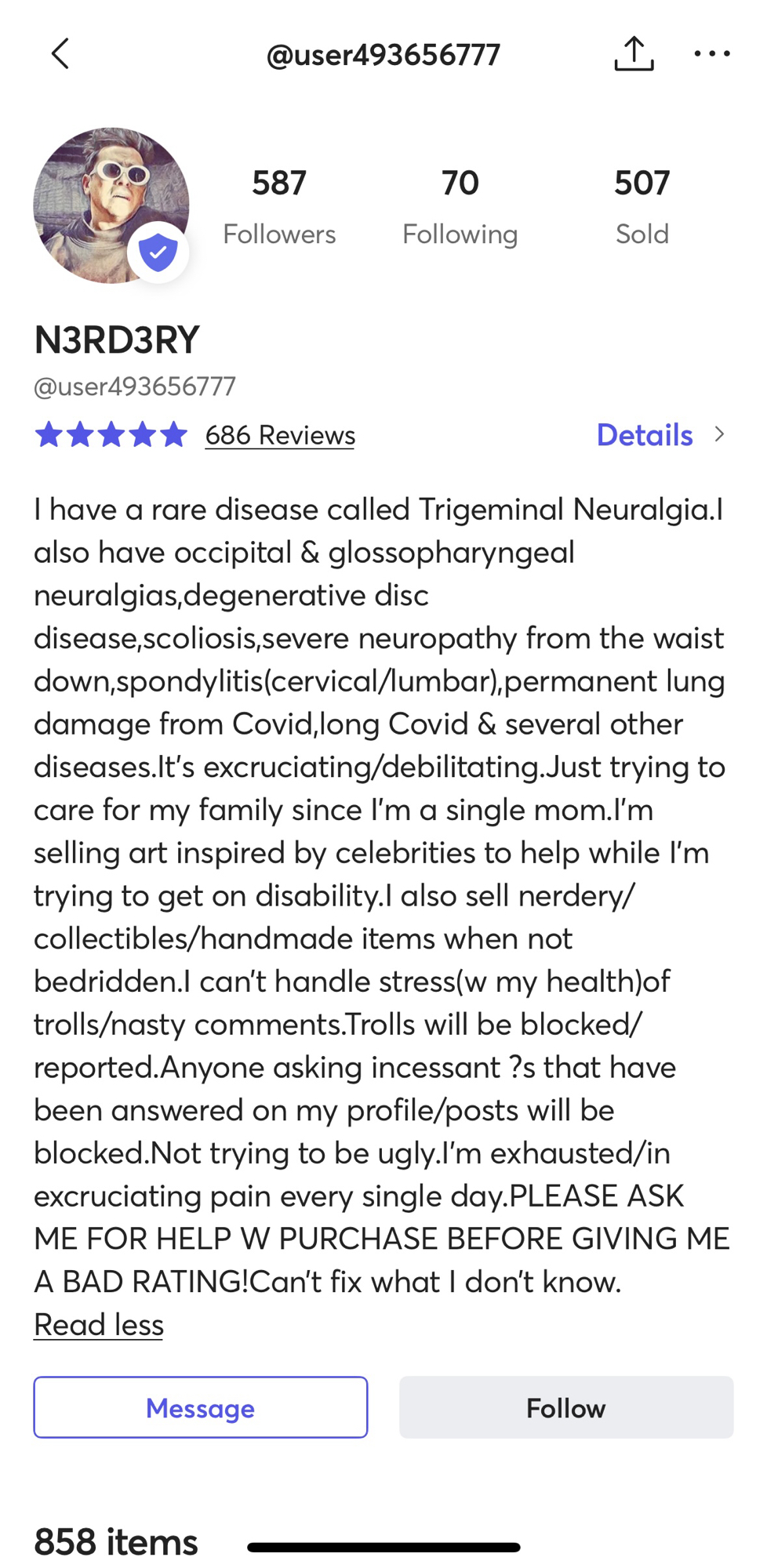The image size is (767, 1568).
Task: Open rating Details
Action: coord(660,435)
